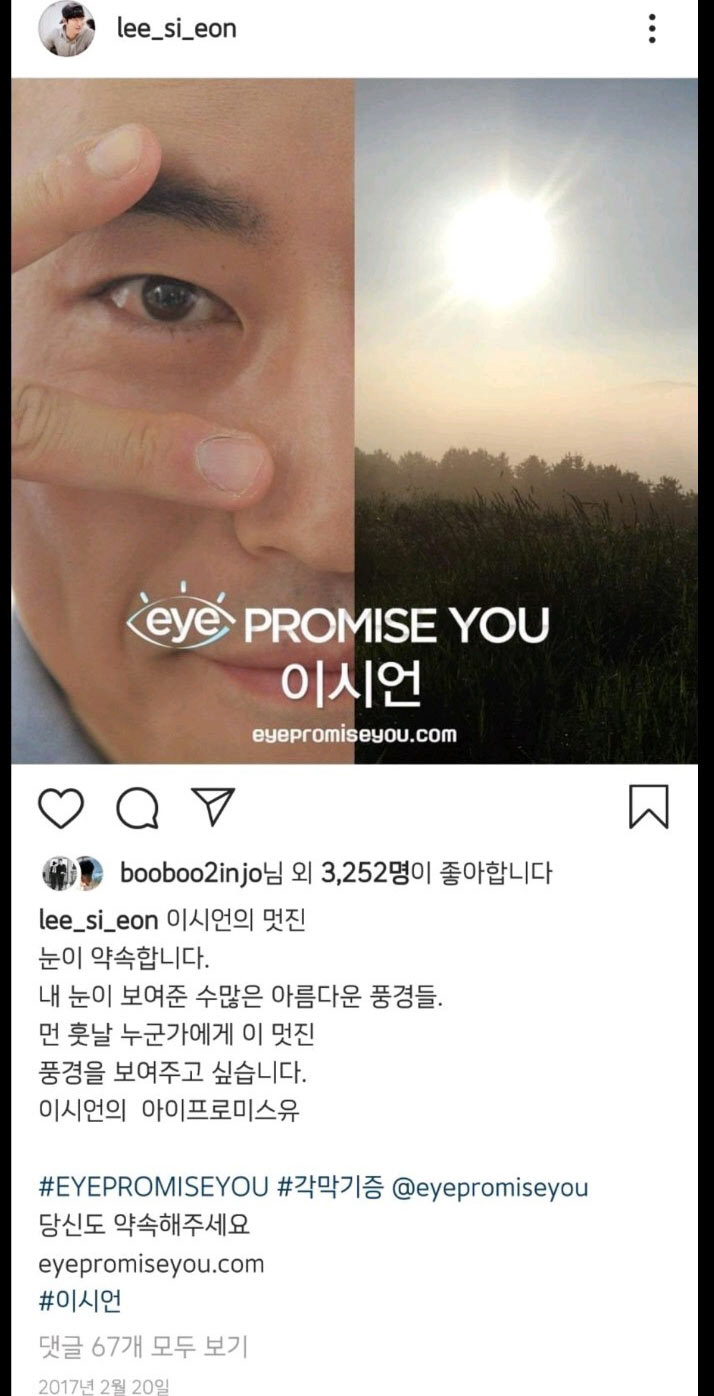
Task: Open comments with the speech bubble icon
Action: 137,807
